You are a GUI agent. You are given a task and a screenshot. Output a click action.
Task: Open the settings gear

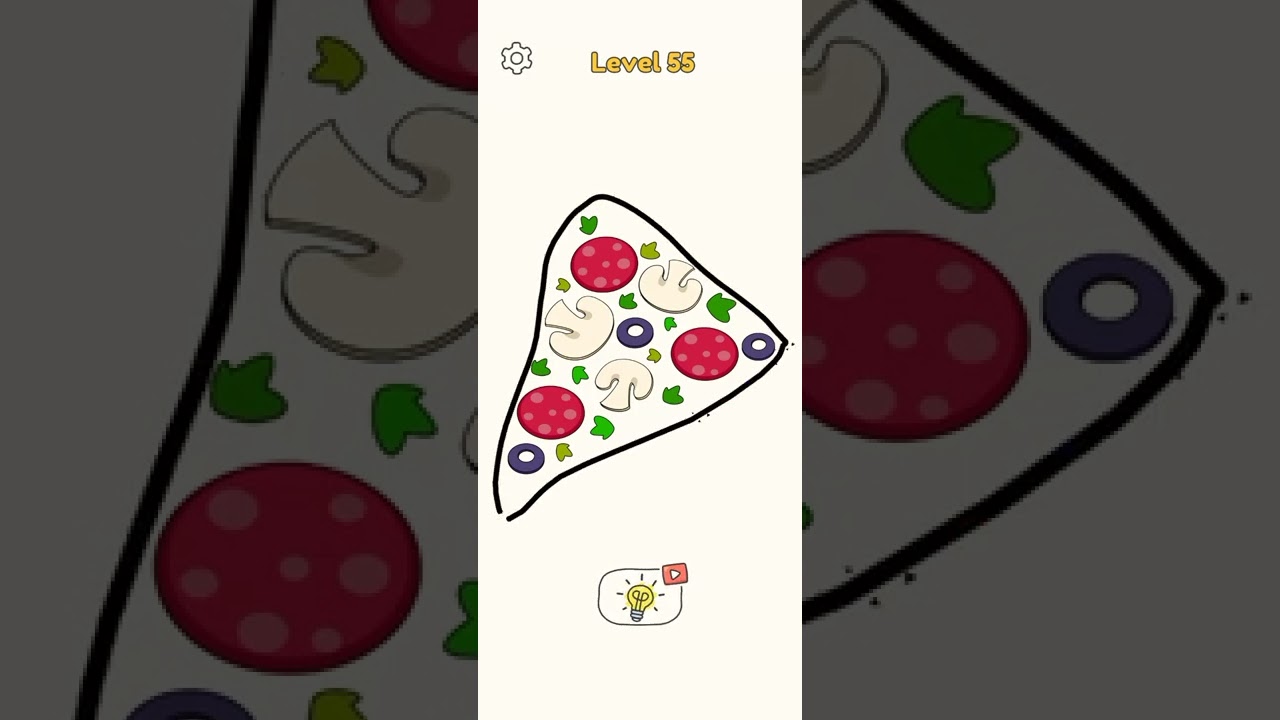pos(516,59)
